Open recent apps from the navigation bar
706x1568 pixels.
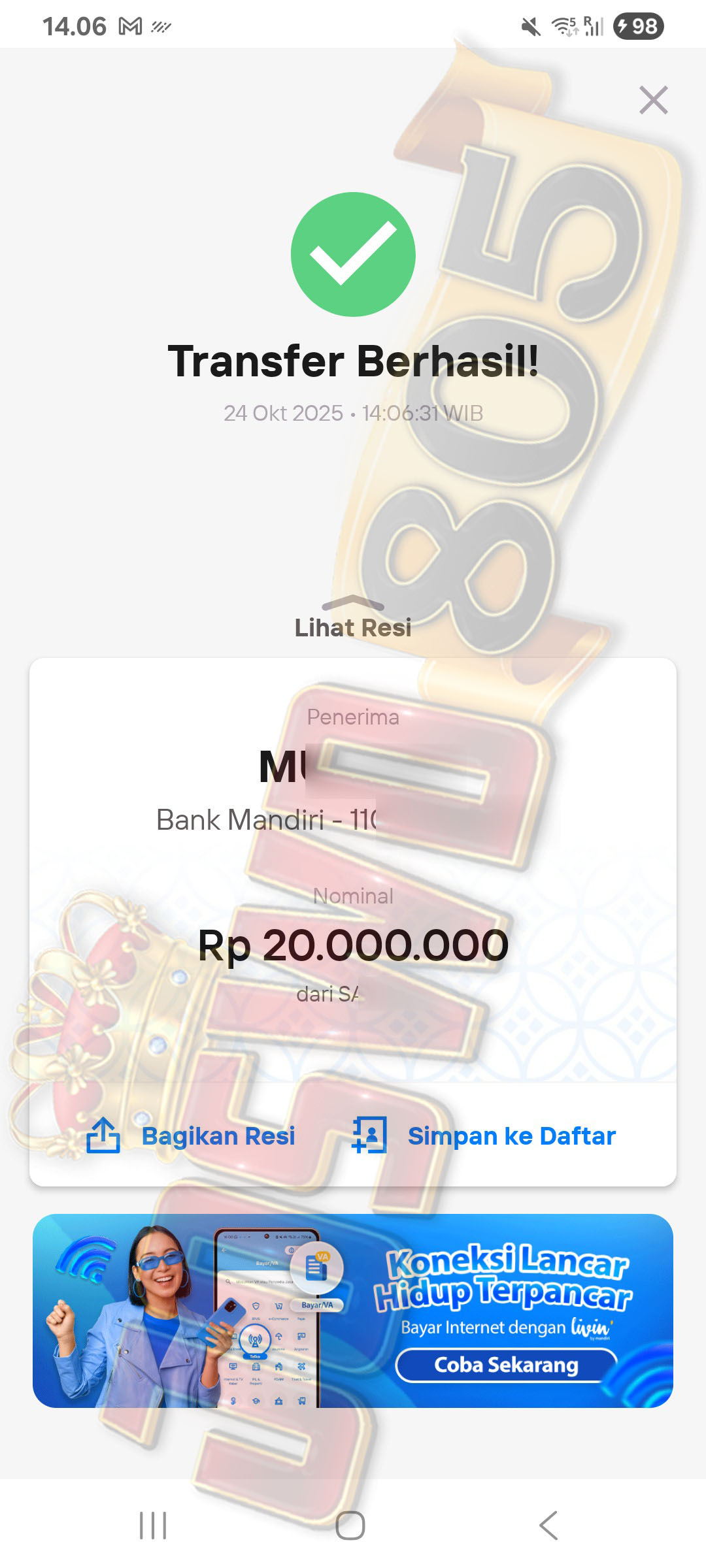(x=153, y=1526)
